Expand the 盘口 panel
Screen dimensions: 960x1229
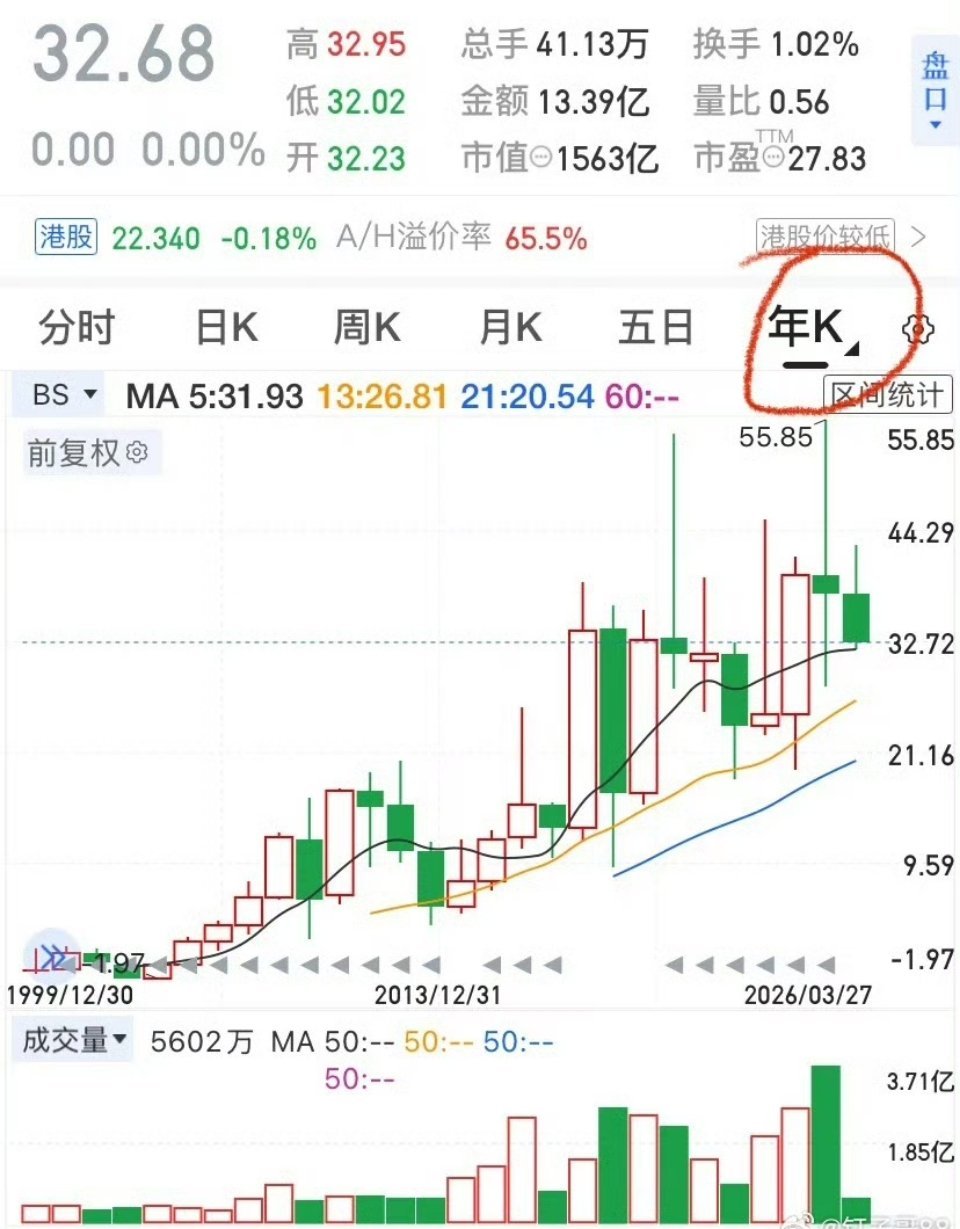click(x=935, y=90)
